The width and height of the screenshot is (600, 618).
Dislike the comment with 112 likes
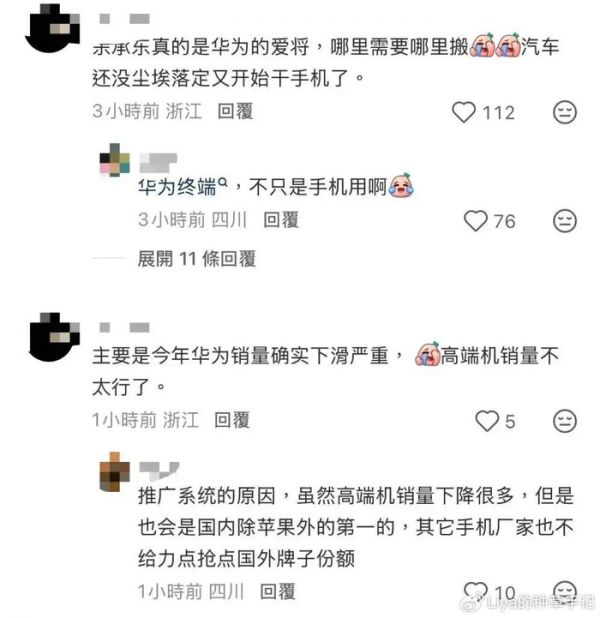[565, 112]
